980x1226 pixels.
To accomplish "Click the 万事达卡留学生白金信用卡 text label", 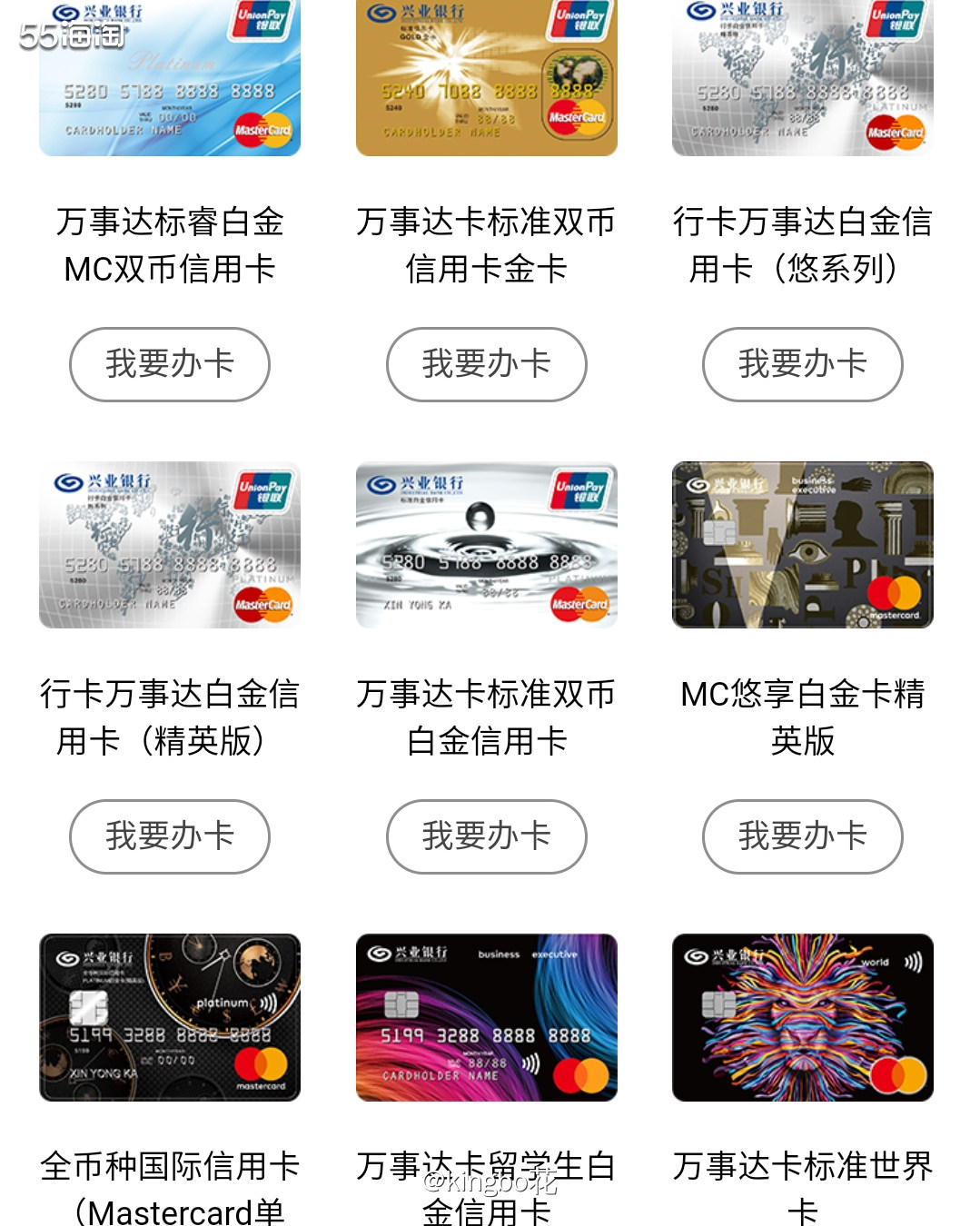I will pos(486,1185).
